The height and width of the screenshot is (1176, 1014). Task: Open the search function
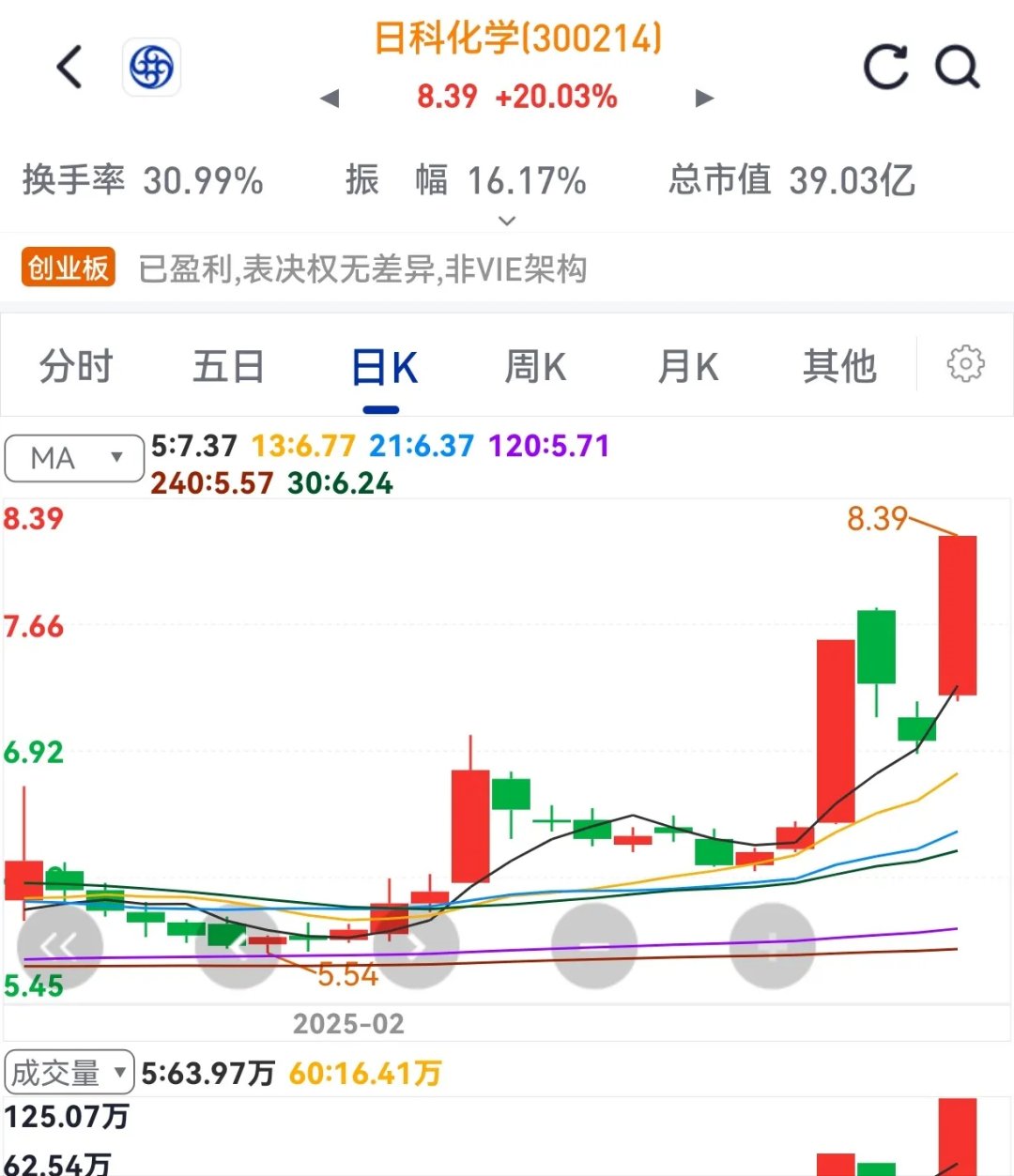(956, 67)
